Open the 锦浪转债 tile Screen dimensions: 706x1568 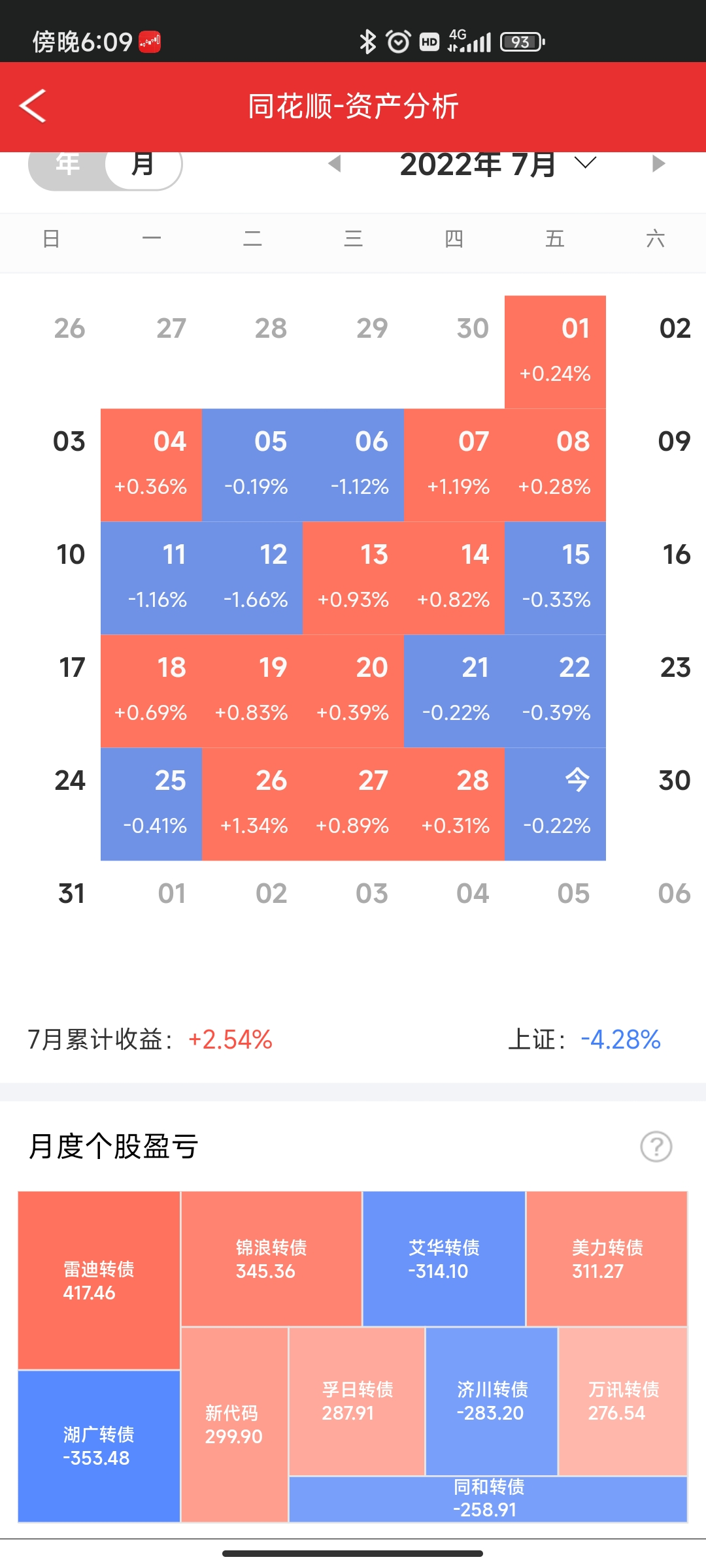click(271, 1259)
